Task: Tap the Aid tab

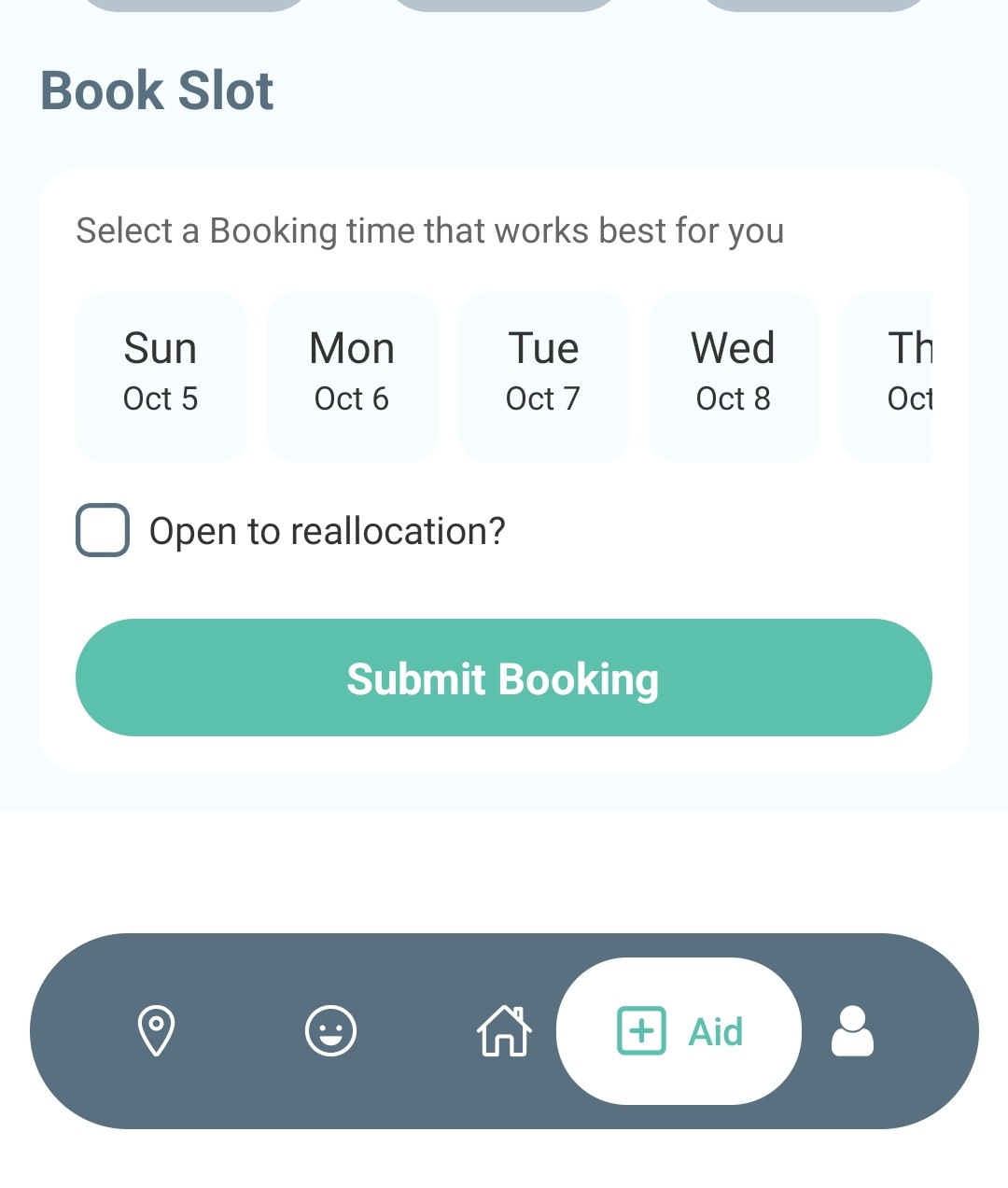Action: 679,1031
